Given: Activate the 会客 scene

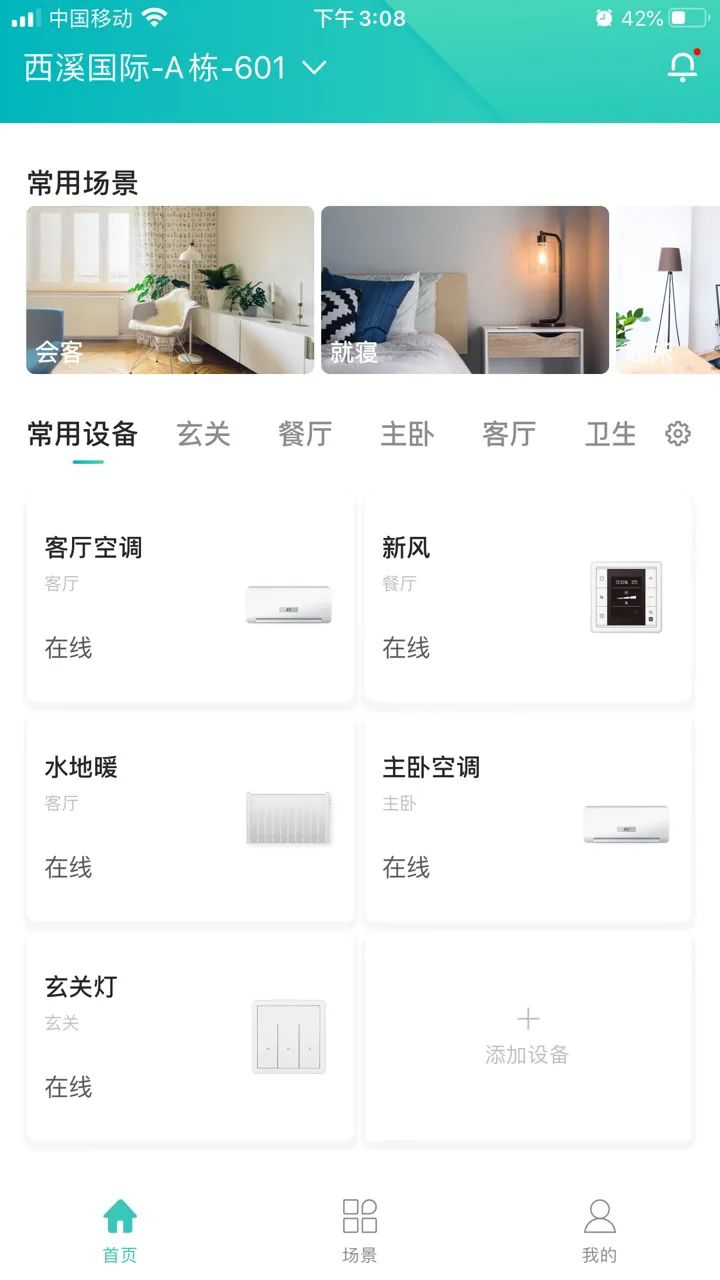Looking at the screenshot, I should [x=170, y=290].
